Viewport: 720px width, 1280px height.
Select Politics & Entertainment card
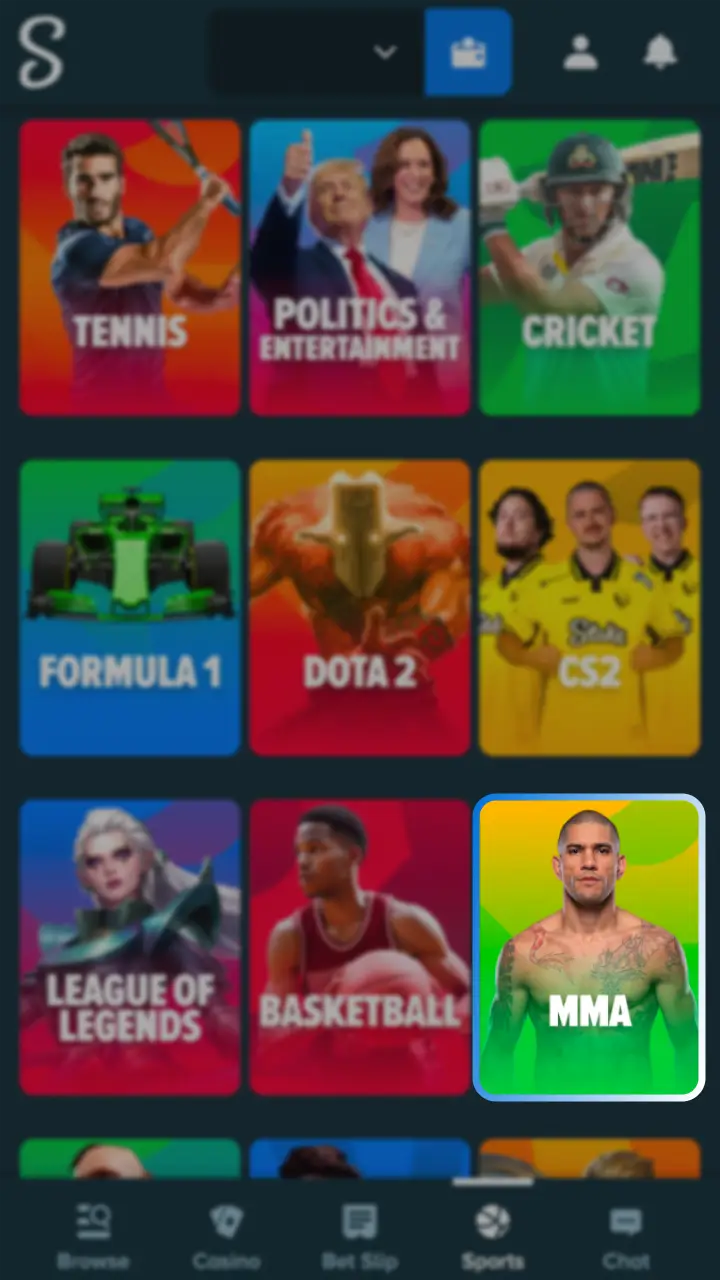360,267
